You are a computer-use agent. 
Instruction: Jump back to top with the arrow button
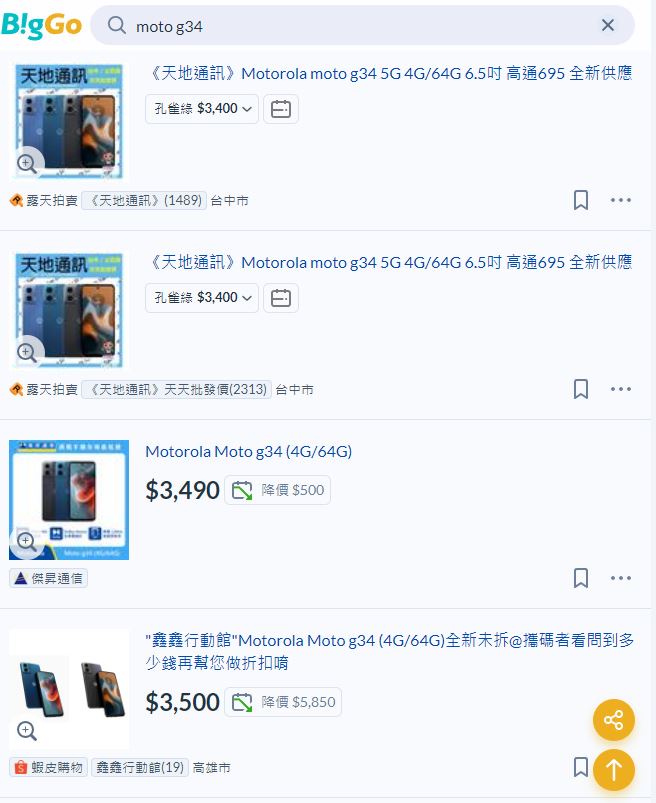[x=613, y=770]
